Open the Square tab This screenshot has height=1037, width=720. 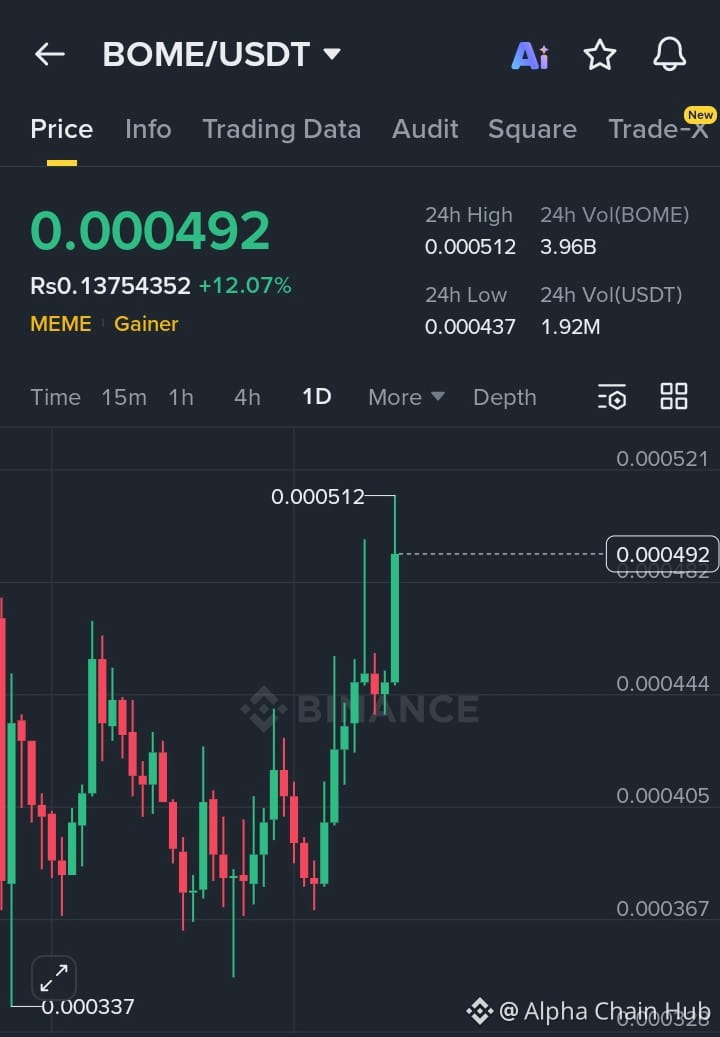click(532, 129)
